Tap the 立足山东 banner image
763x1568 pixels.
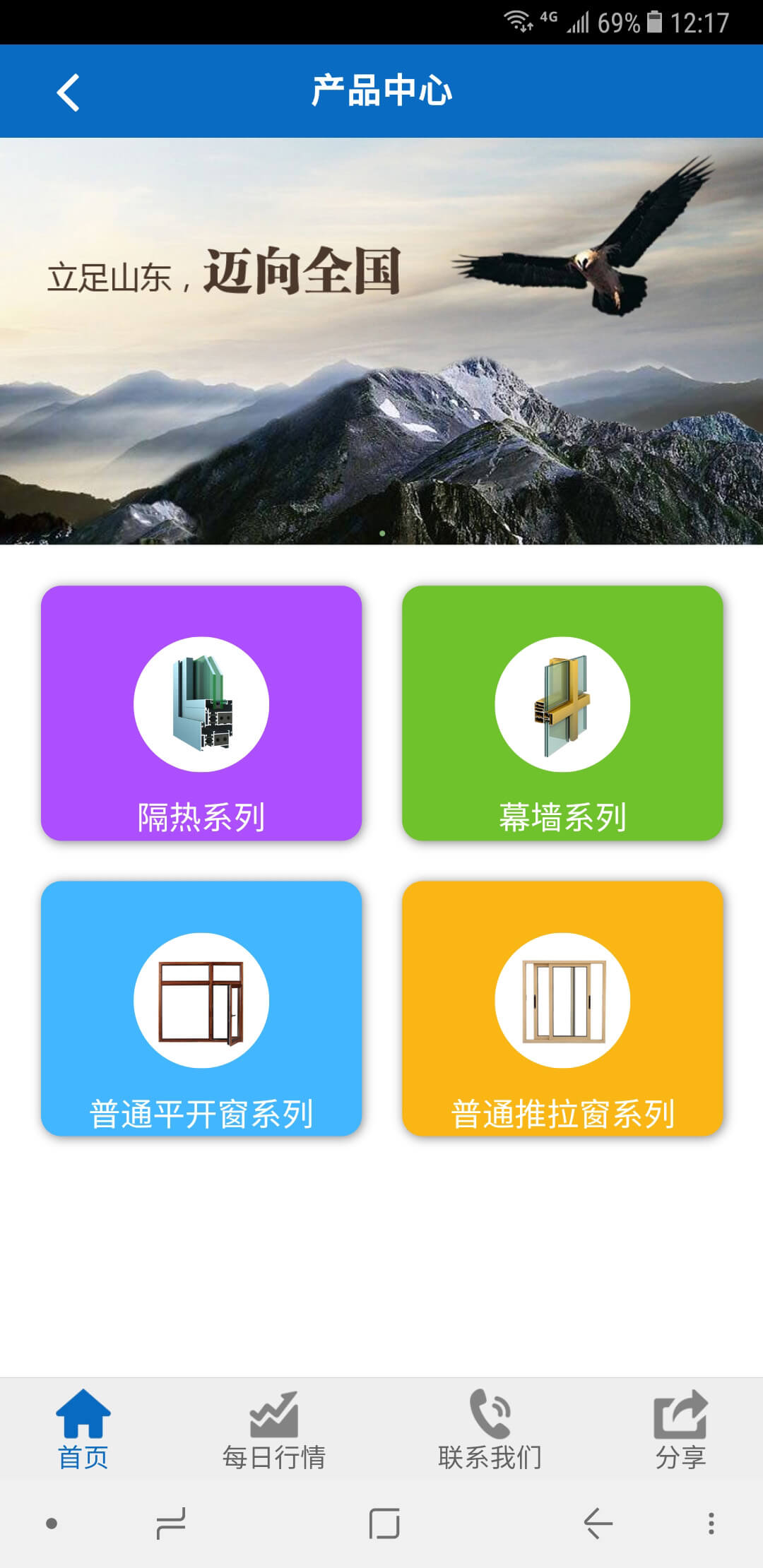[381, 341]
